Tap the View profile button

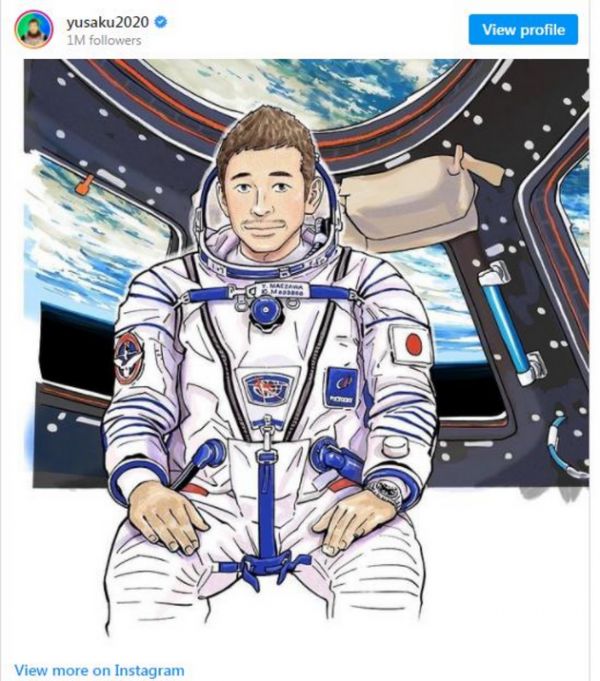(x=523, y=29)
